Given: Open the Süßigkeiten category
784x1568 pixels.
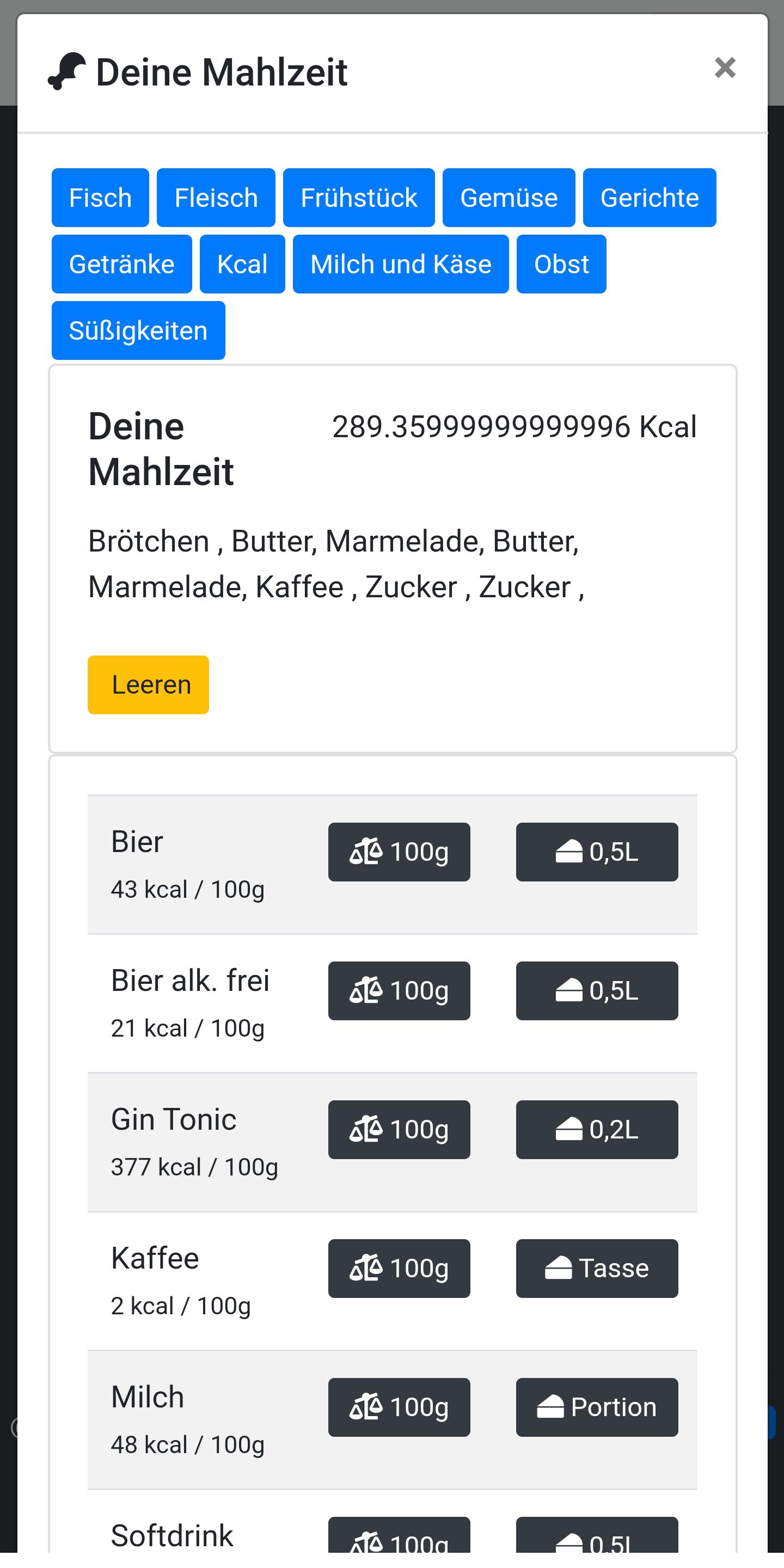Looking at the screenshot, I should tap(138, 330).
